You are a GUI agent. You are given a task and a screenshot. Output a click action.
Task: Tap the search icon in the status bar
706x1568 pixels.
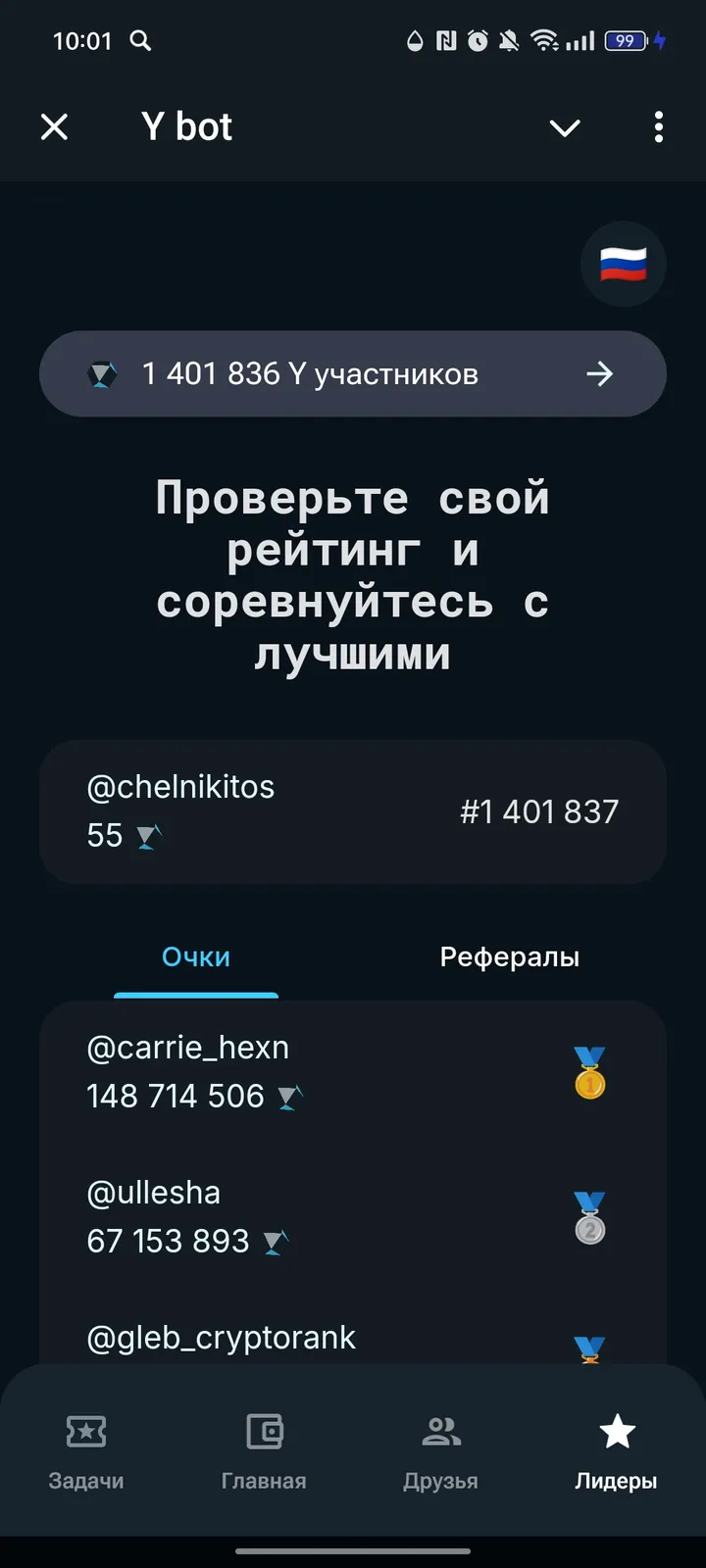(x=140, y=41)
